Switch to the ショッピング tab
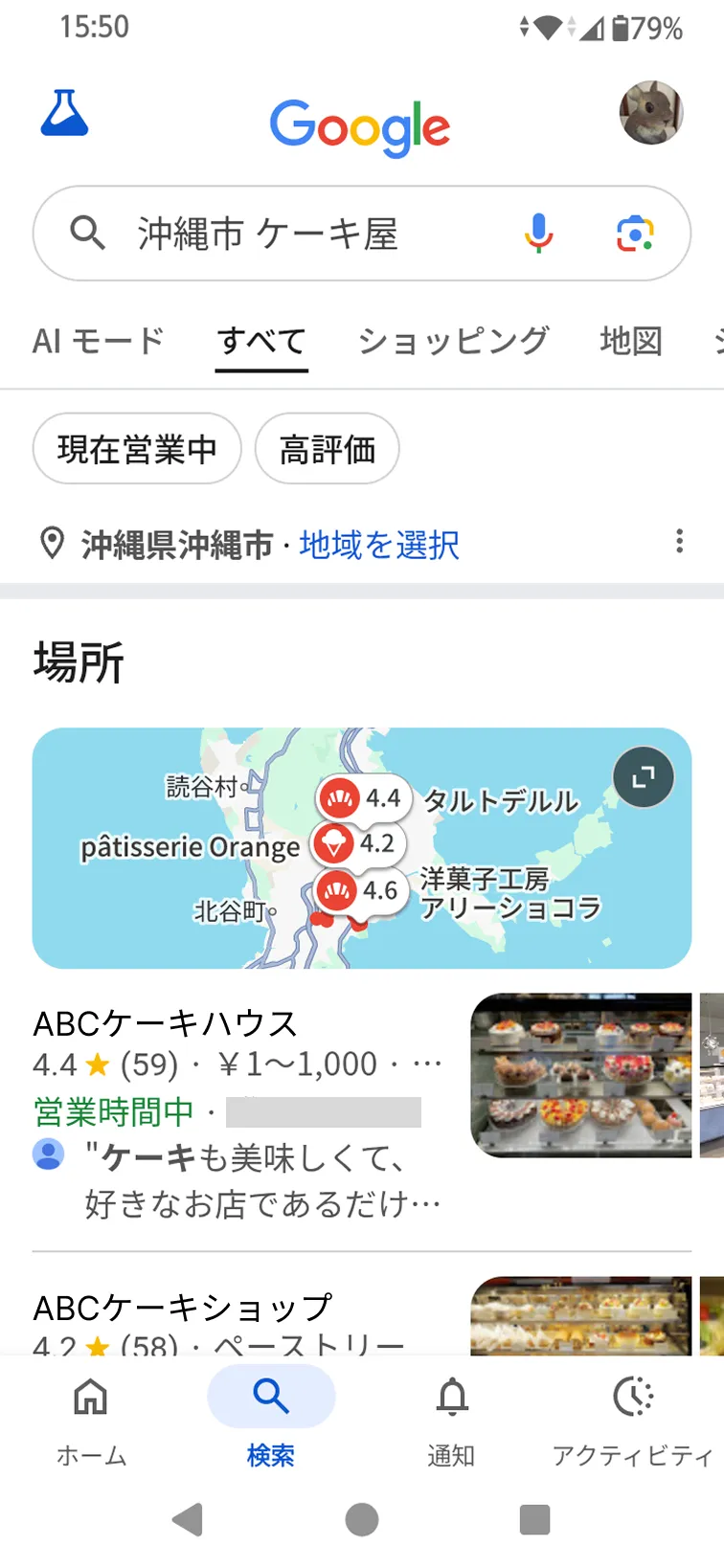Viewport: 724px width, 1568px height. tap(454, 342)
